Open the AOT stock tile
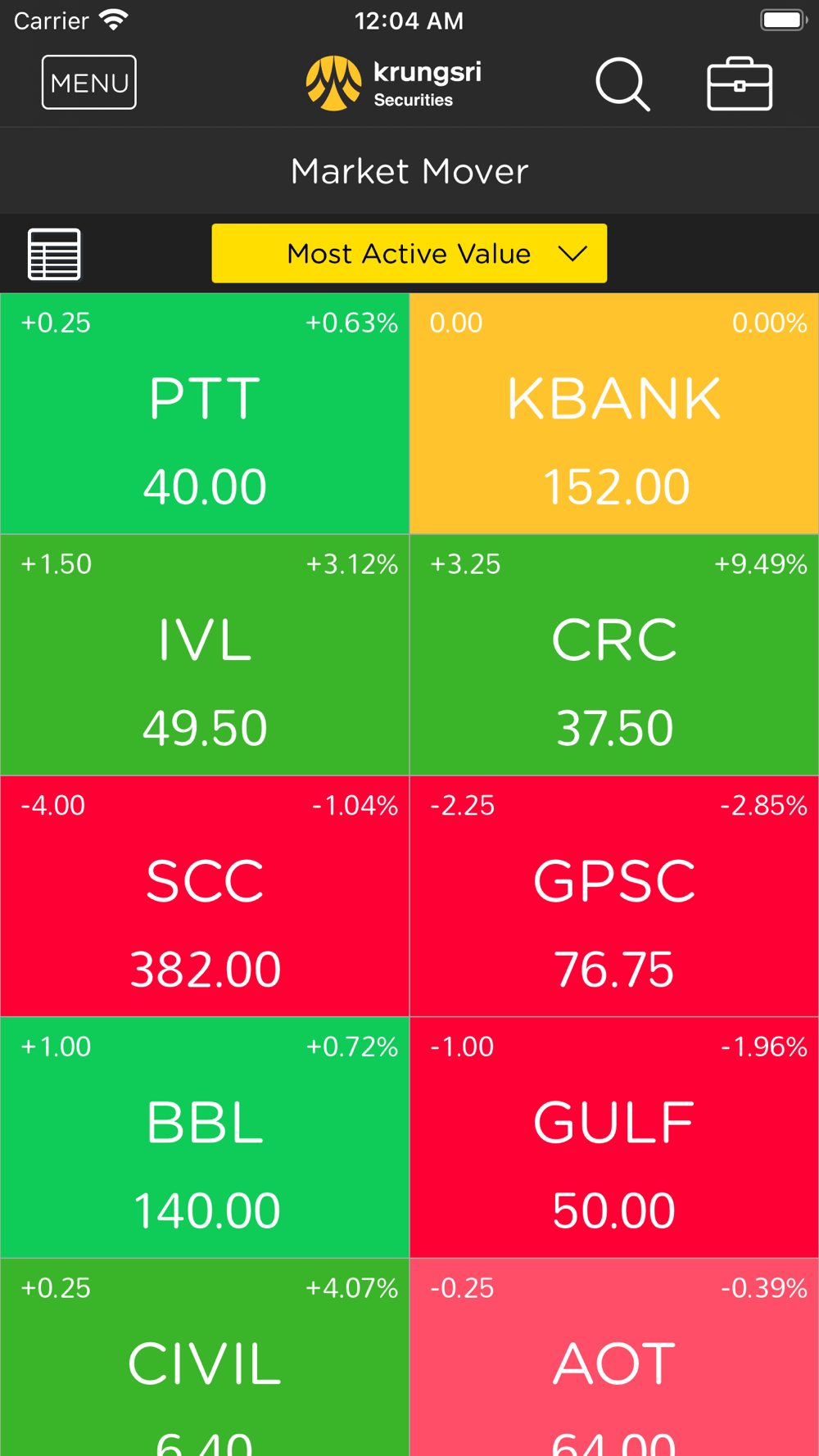The height and width of the screenshot is (1456, 819). click(x=614, y=1358)
